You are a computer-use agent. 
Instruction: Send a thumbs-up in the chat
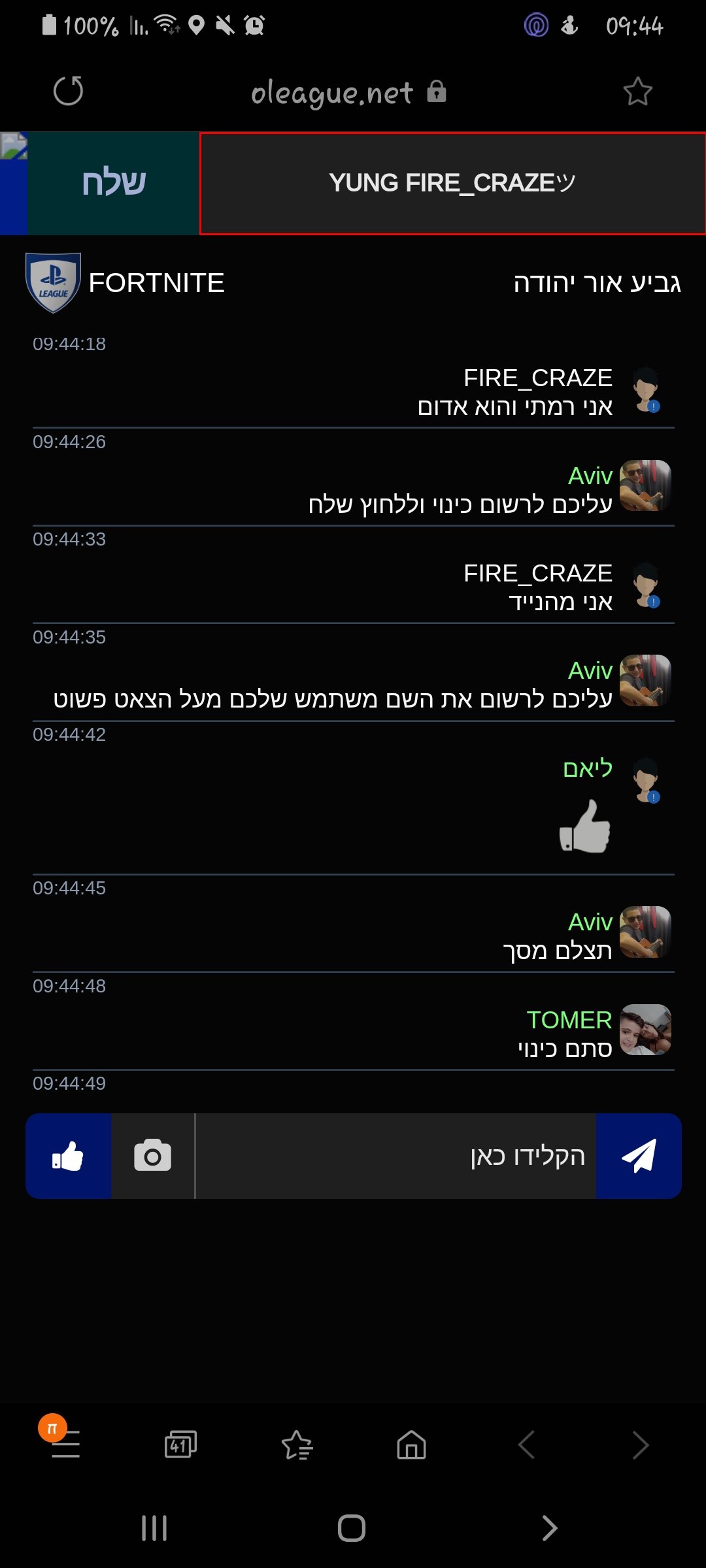68,1156
